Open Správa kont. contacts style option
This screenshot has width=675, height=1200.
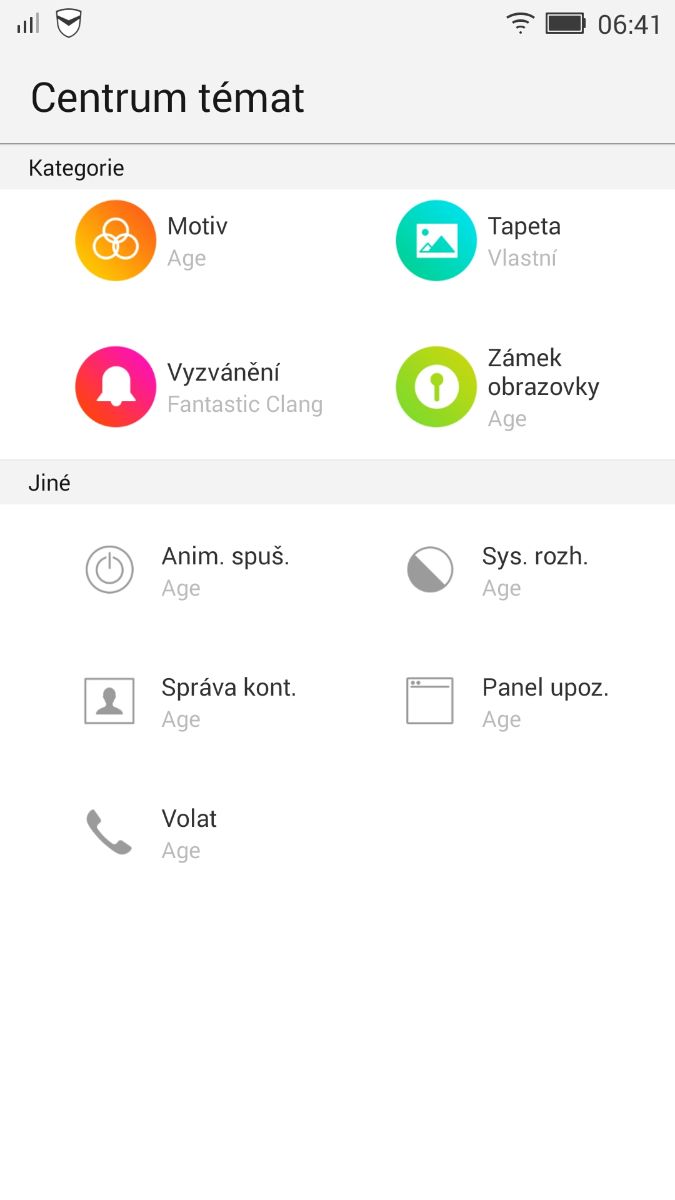pyautogui.click(x=110, y=701)
